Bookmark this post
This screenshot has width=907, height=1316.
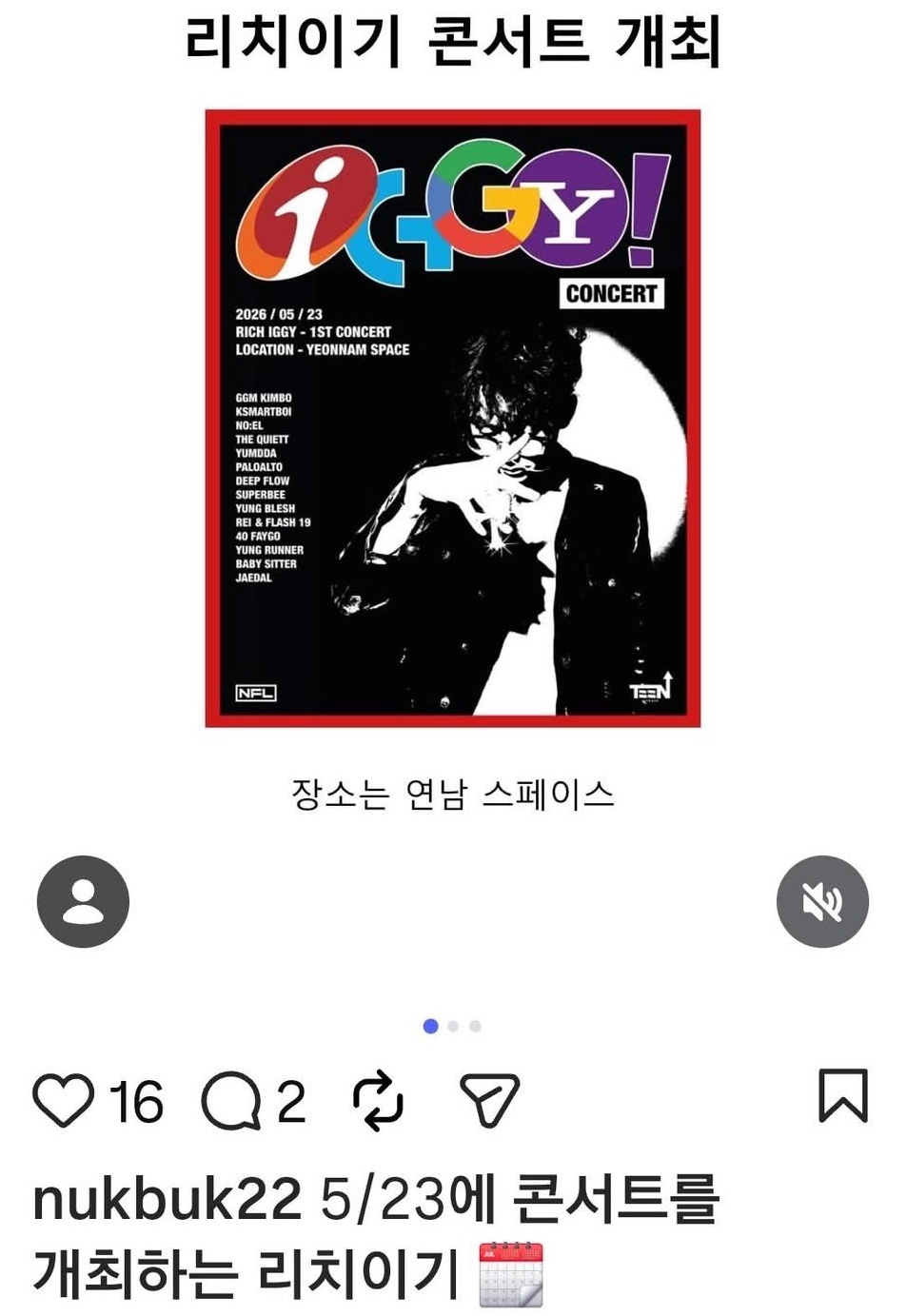(843, 1095)
